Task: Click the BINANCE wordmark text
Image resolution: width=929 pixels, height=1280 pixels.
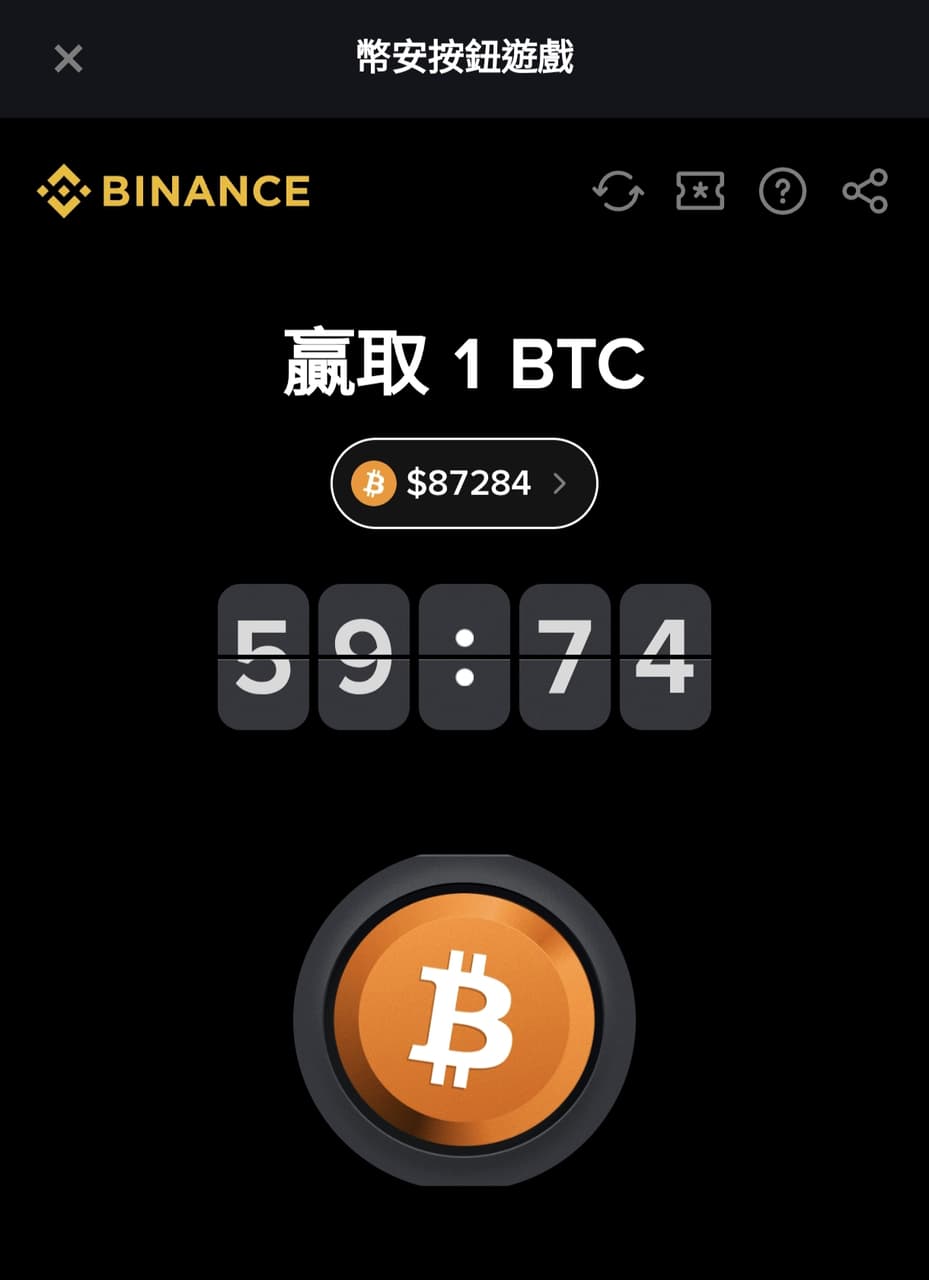Action: (203, 191)
